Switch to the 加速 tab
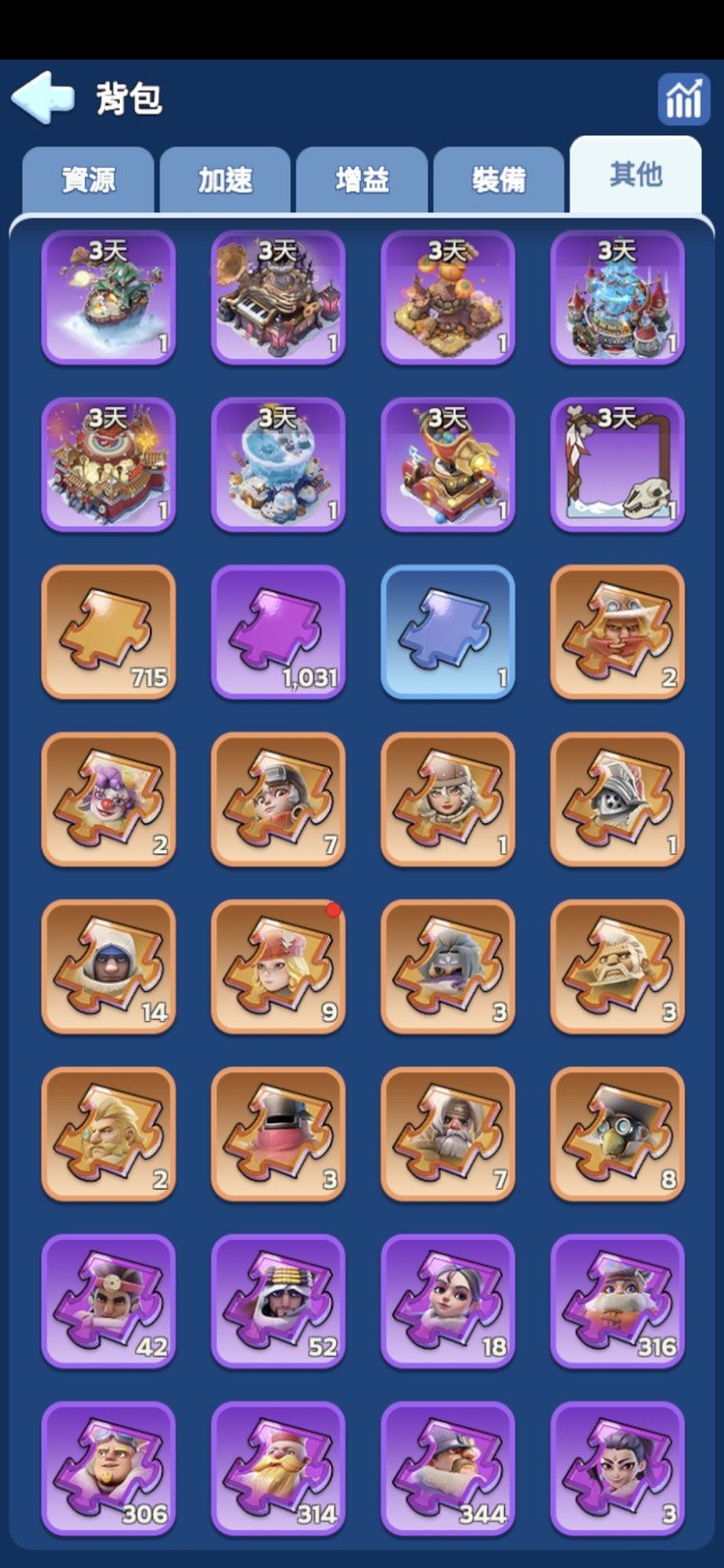This screenshot has width=724, height=1568. click(225, 179)
